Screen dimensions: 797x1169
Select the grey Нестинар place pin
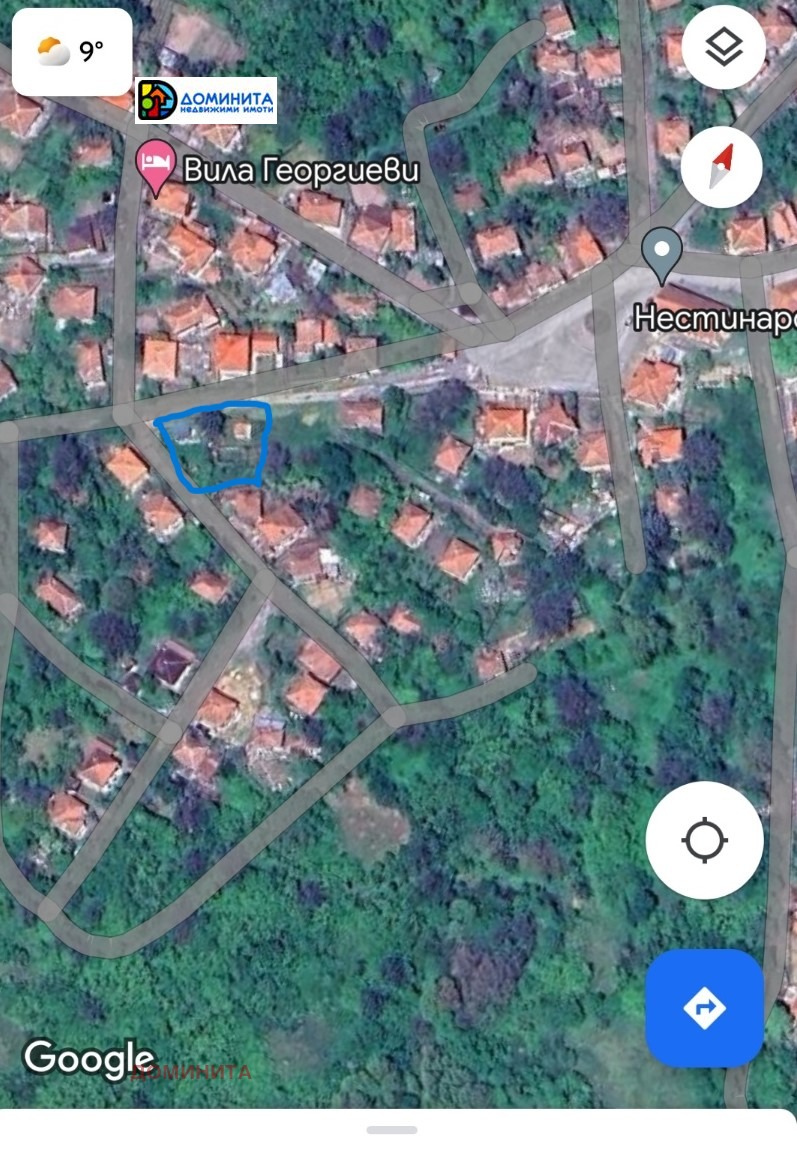(x=661, y=250)
